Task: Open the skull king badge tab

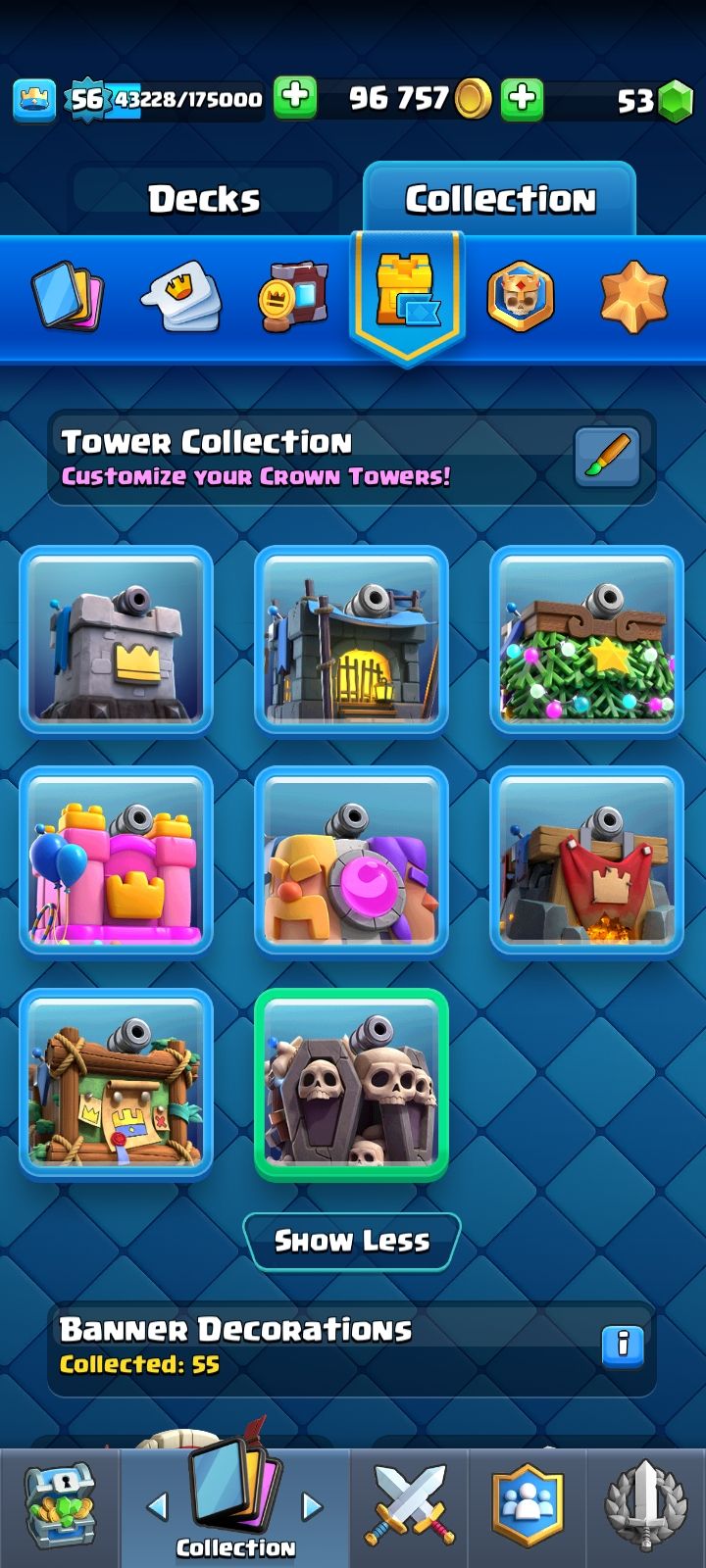Action: click(x=521, y=295)
